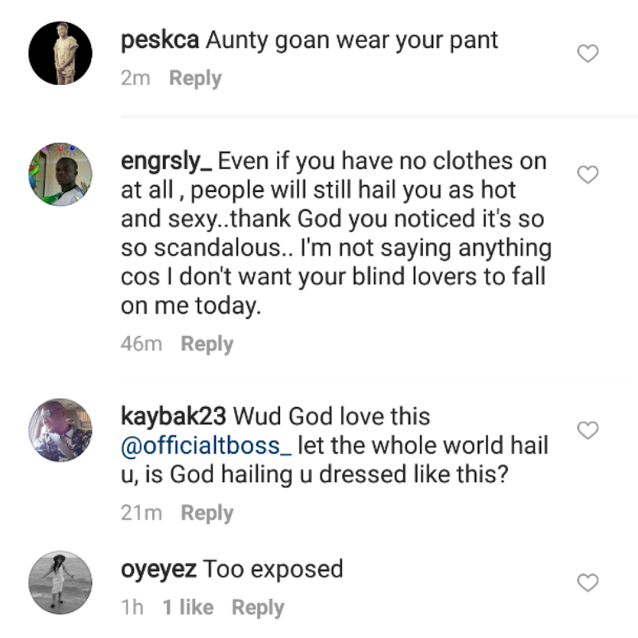
Task: View who liked oyeyez's comment
Action: coord(188,607)
